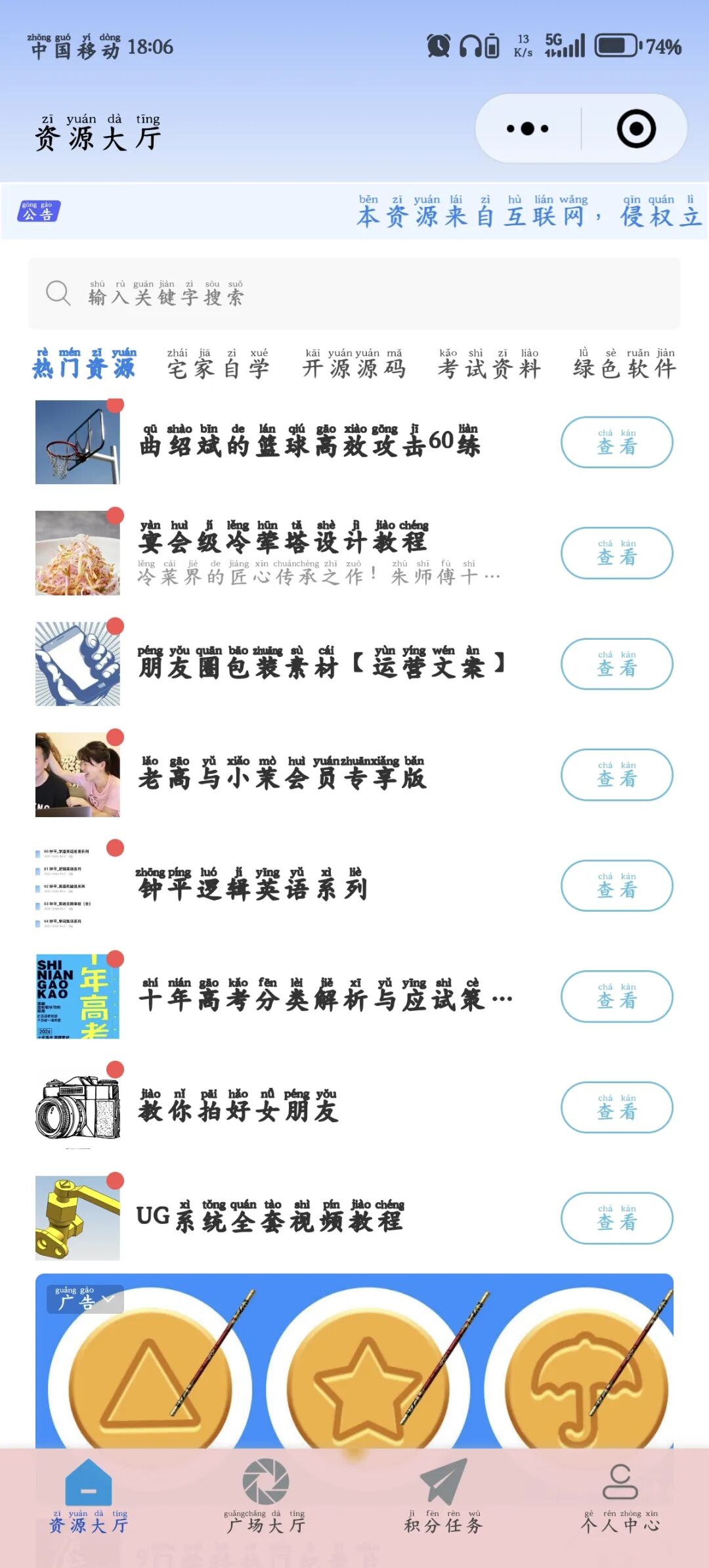
Task: View 钟平逻辑英语系列
Action: tap(616, 885)
